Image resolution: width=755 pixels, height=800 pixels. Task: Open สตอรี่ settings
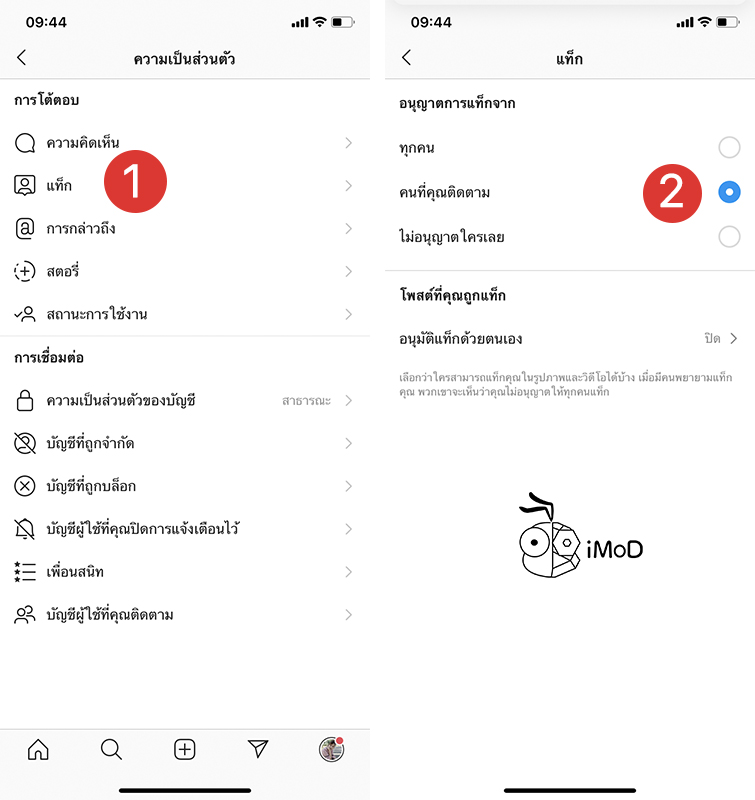[x=184, y=271]
